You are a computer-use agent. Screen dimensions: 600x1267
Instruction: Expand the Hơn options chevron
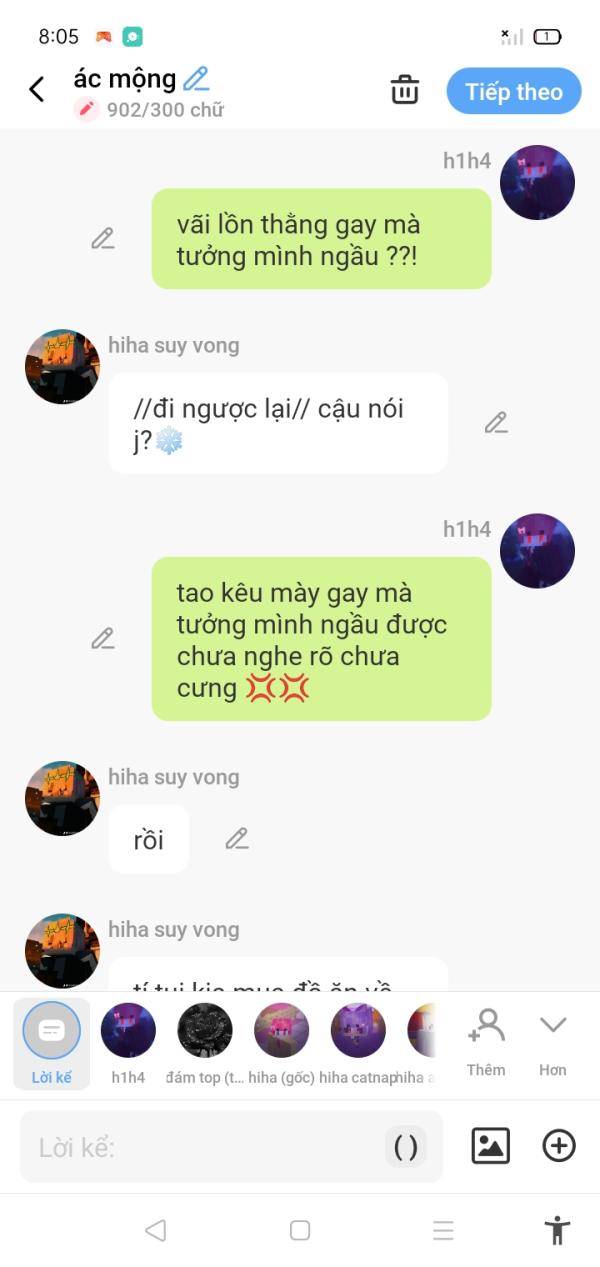553,1040
